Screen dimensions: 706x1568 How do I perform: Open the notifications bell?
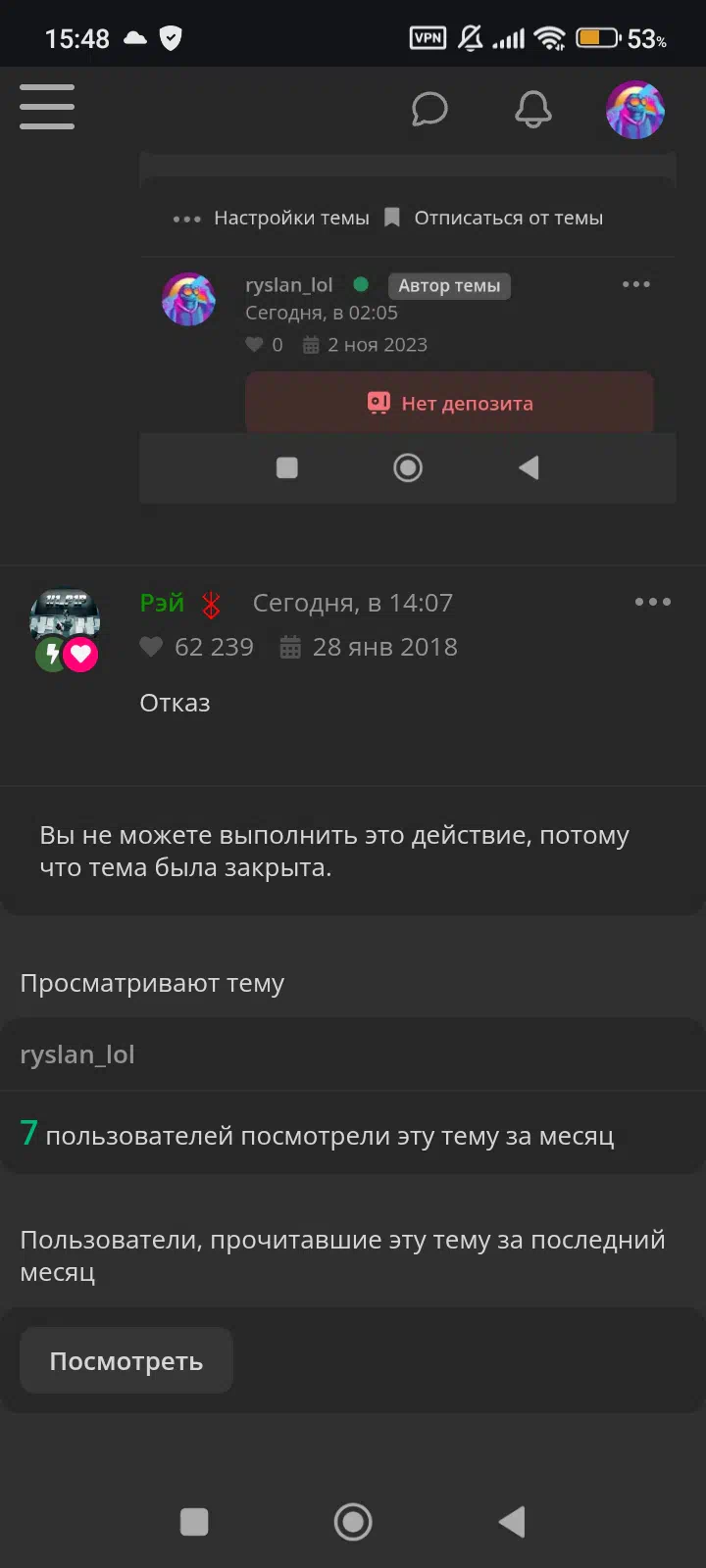tap(533, 109)
